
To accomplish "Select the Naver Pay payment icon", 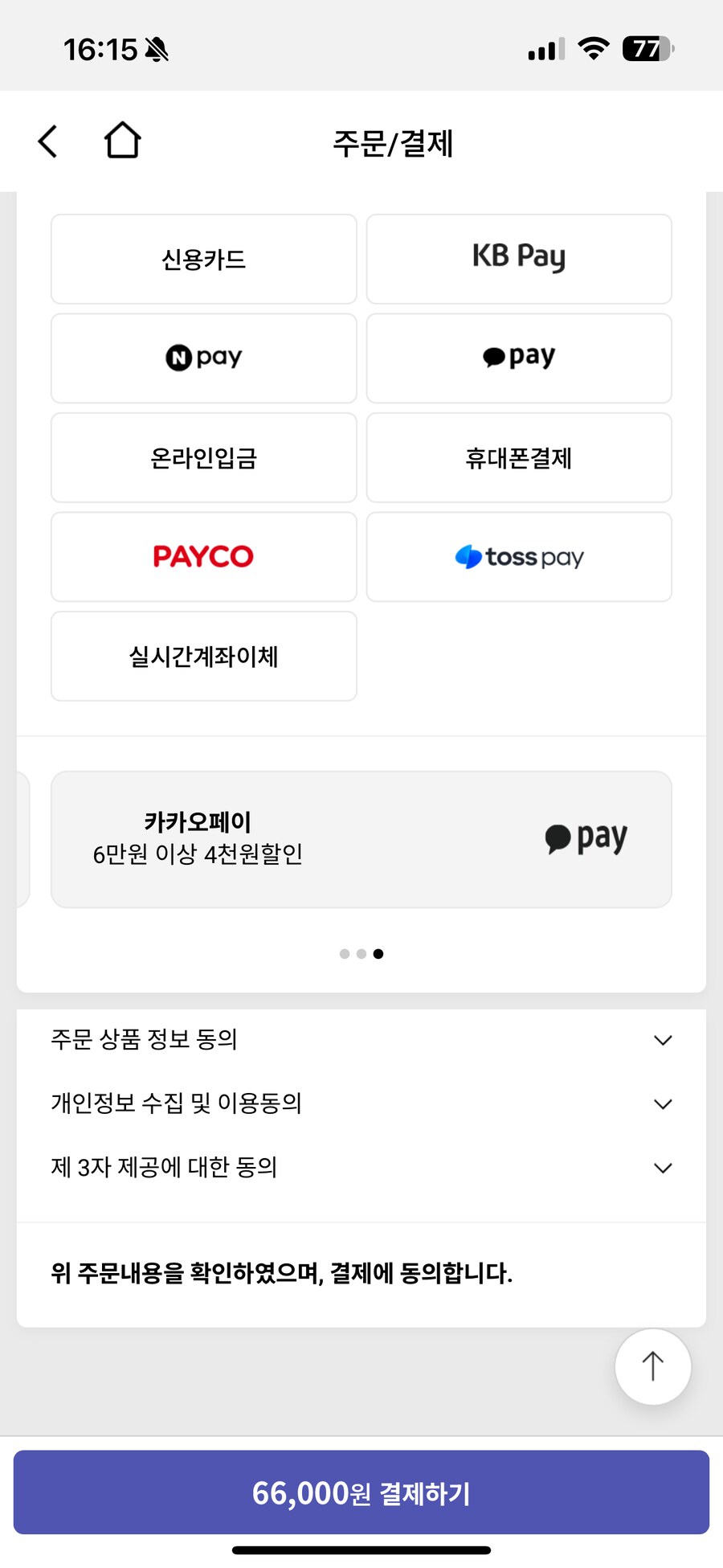I will 203,358.
